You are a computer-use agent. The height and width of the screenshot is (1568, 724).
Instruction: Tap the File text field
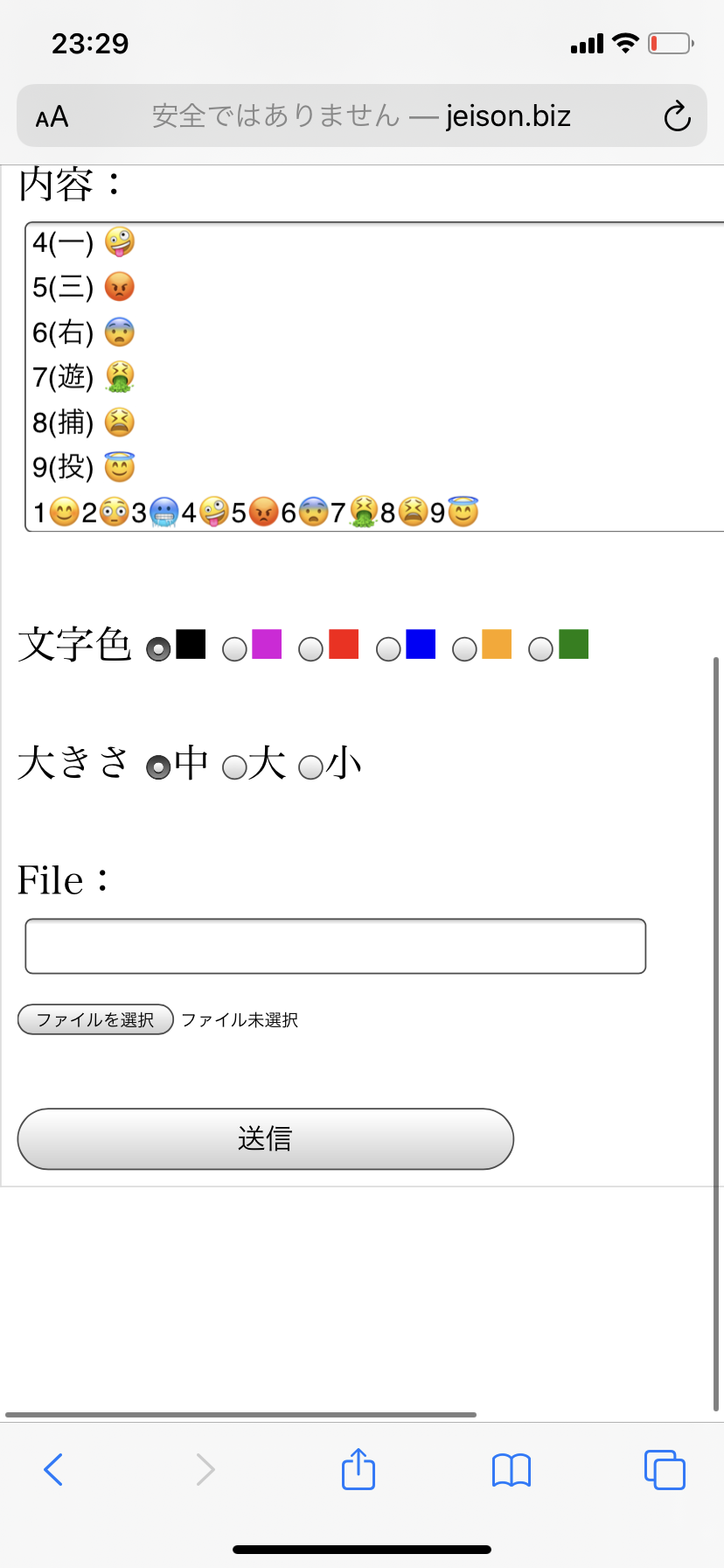[335, 946]
